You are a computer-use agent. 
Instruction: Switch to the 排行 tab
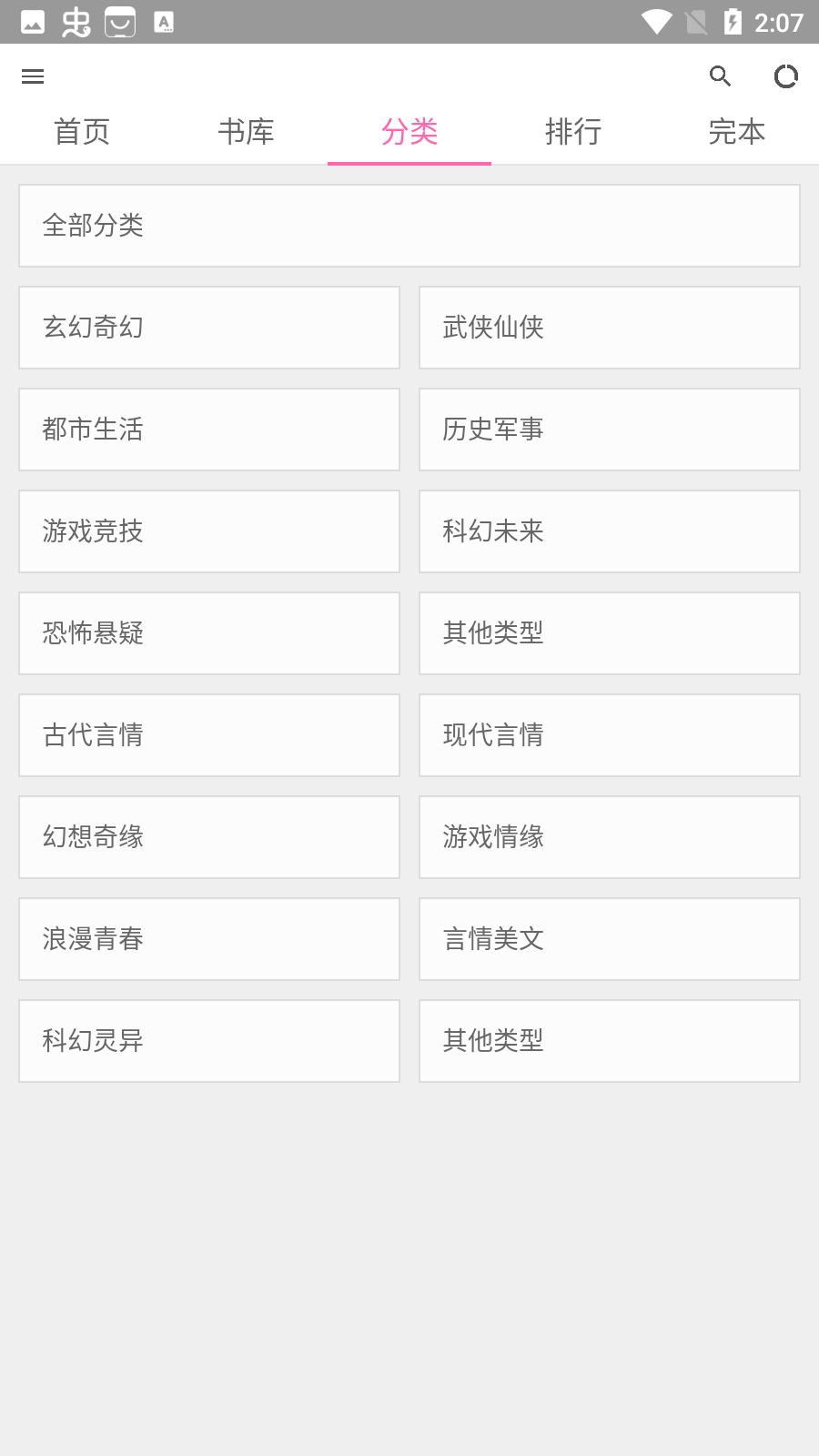pyautogui.click(x=573, y=132)
